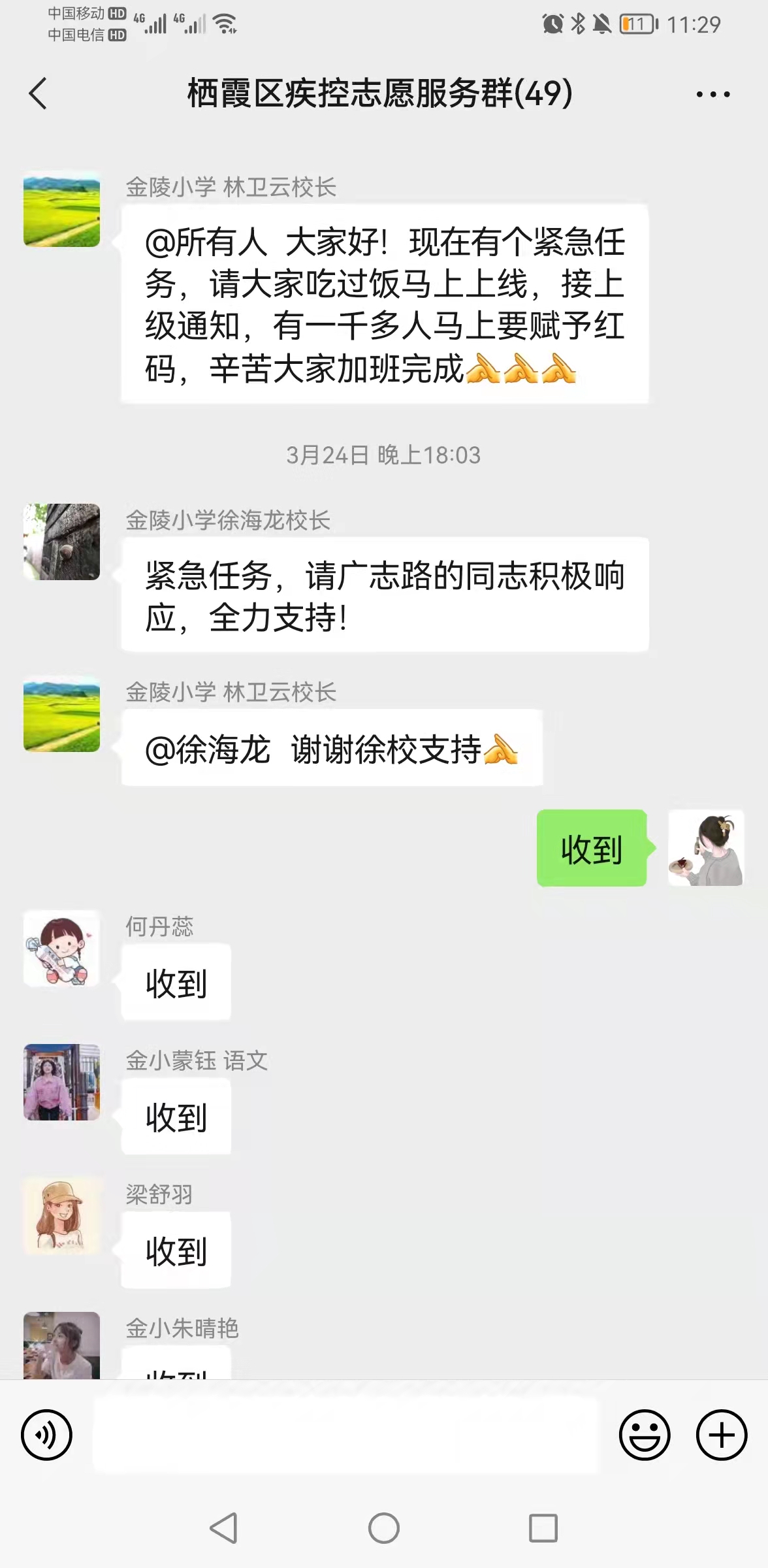Image resolution: width=768 pixels, height=1568 pixels.
Task: Tap the system home button
Action: 384,1528
